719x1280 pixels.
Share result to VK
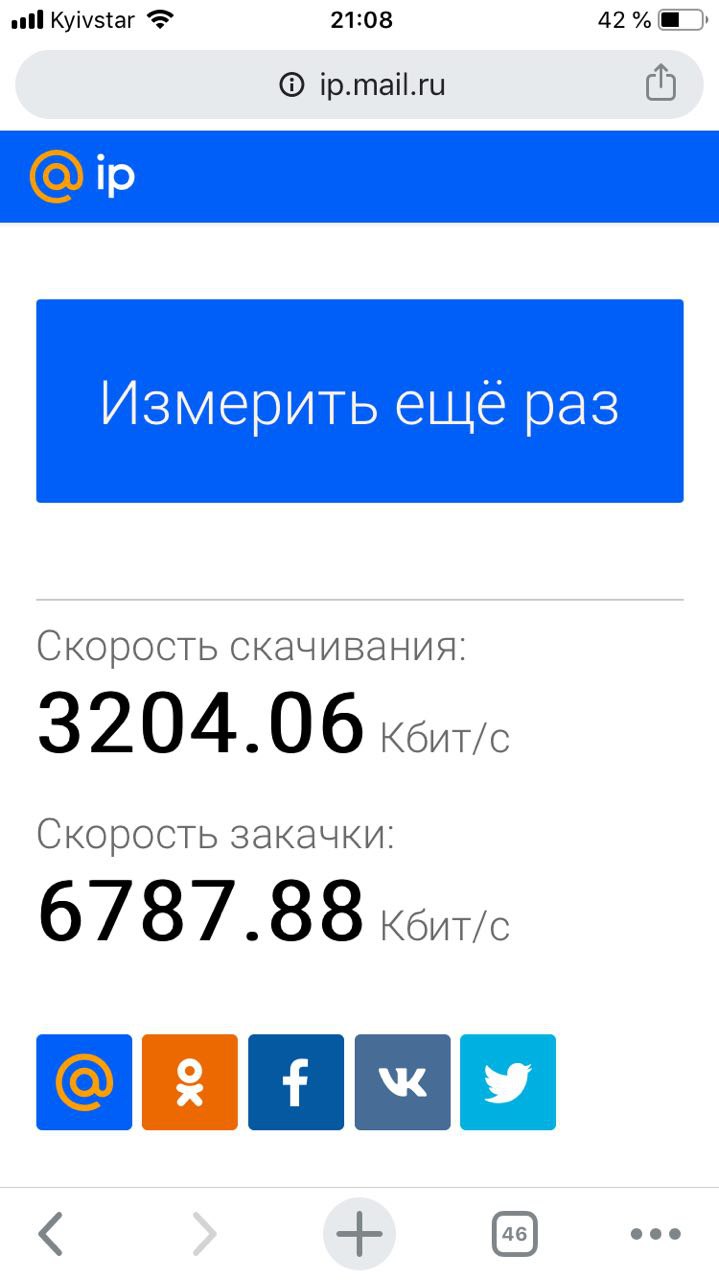click(x=402, y=1082)
